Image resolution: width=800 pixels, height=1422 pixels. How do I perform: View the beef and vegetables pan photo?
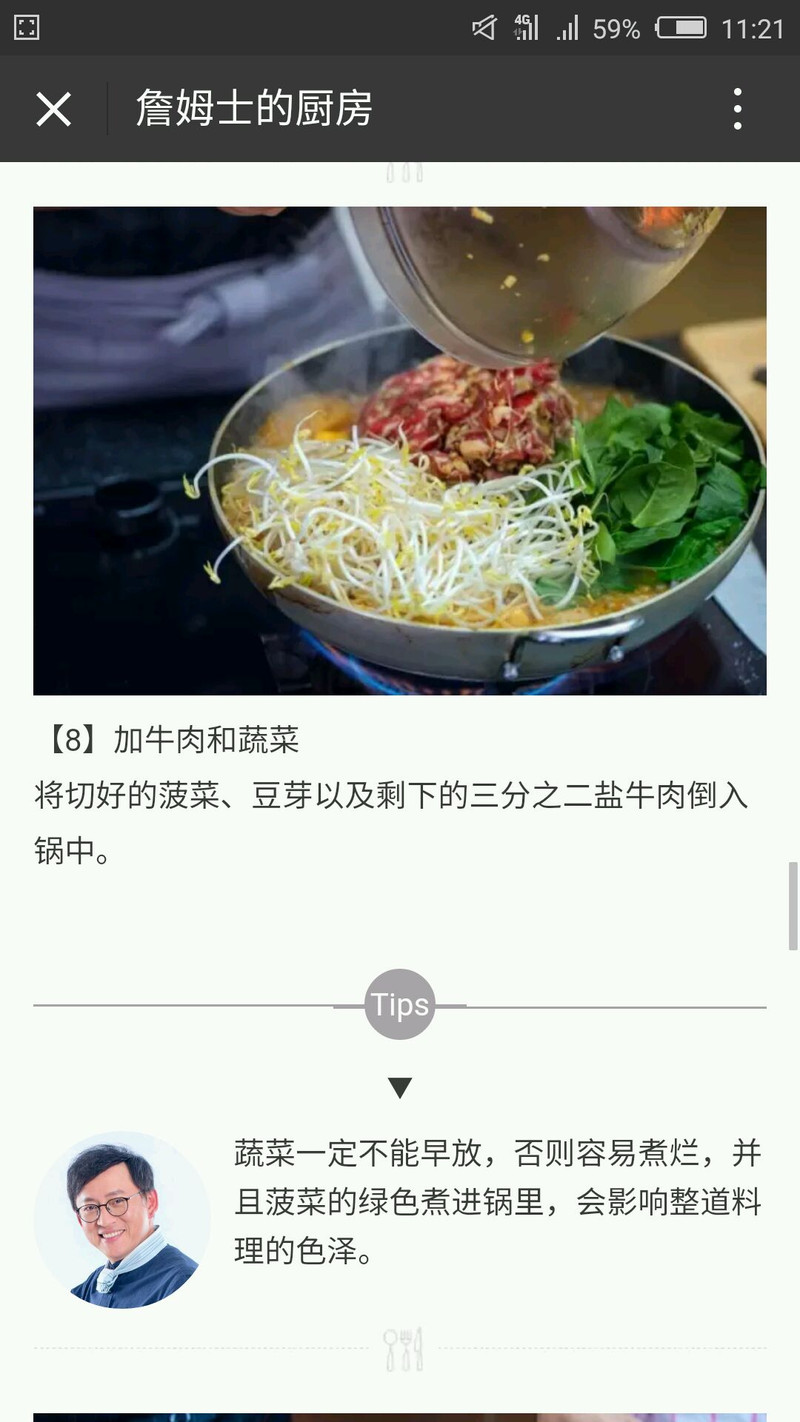(400, 450)
